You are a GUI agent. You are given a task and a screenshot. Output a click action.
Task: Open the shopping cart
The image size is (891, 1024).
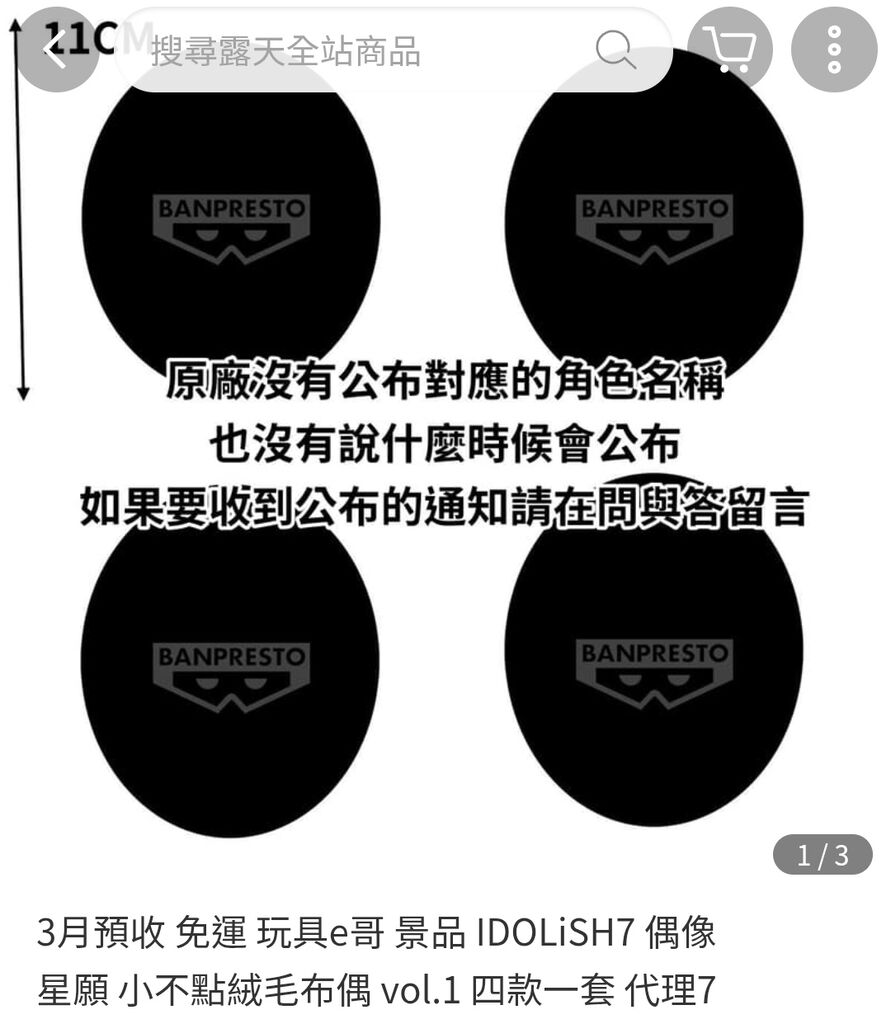click(731, 49)
